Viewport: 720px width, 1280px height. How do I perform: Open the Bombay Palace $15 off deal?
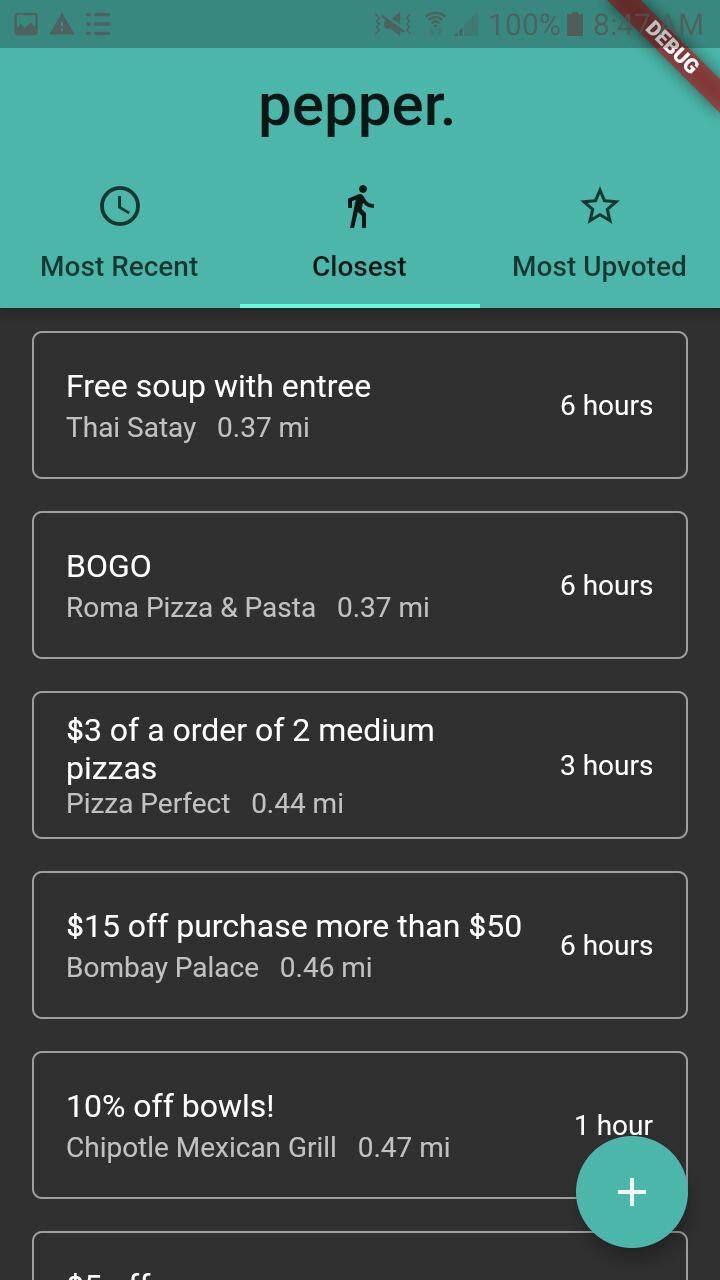(360, 945)
